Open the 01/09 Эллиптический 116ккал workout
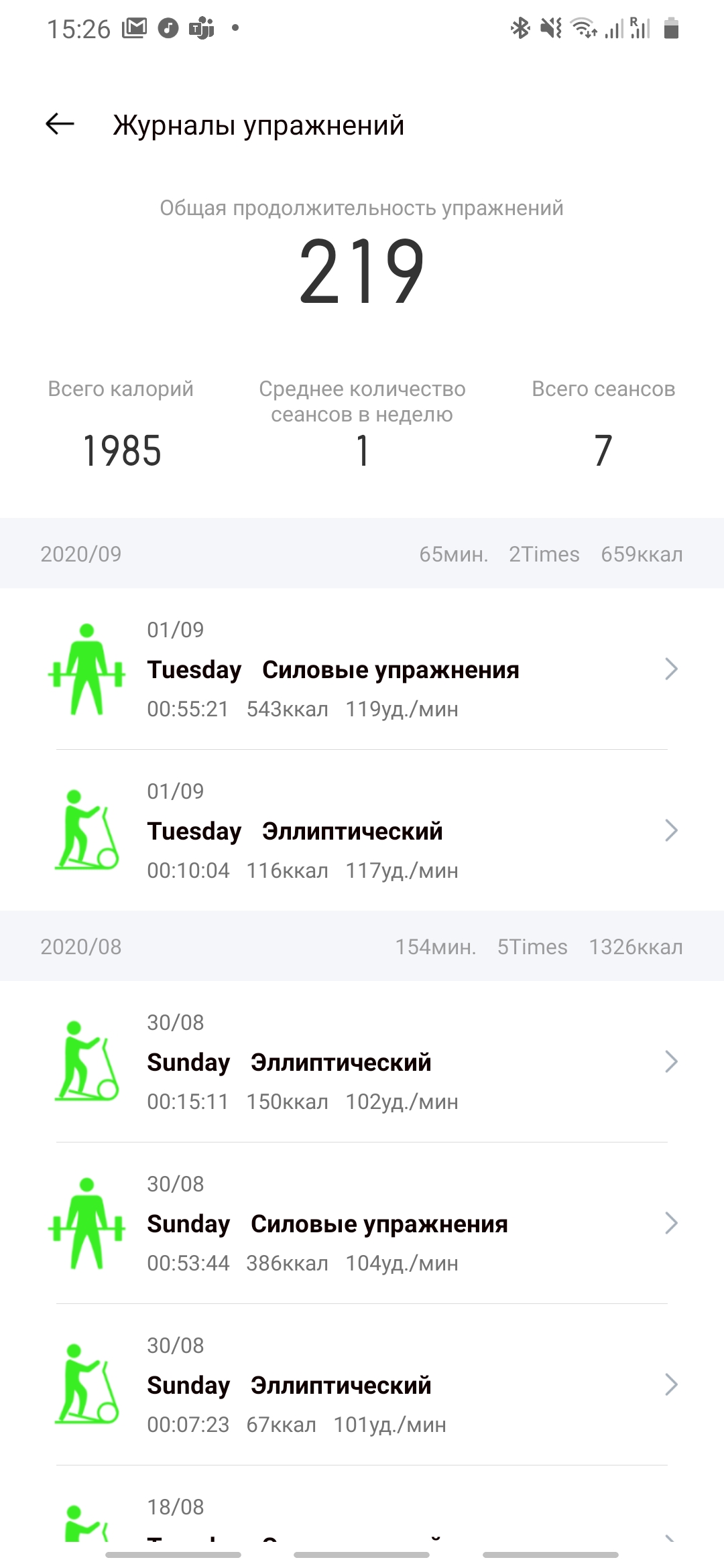 pos(362,831)
